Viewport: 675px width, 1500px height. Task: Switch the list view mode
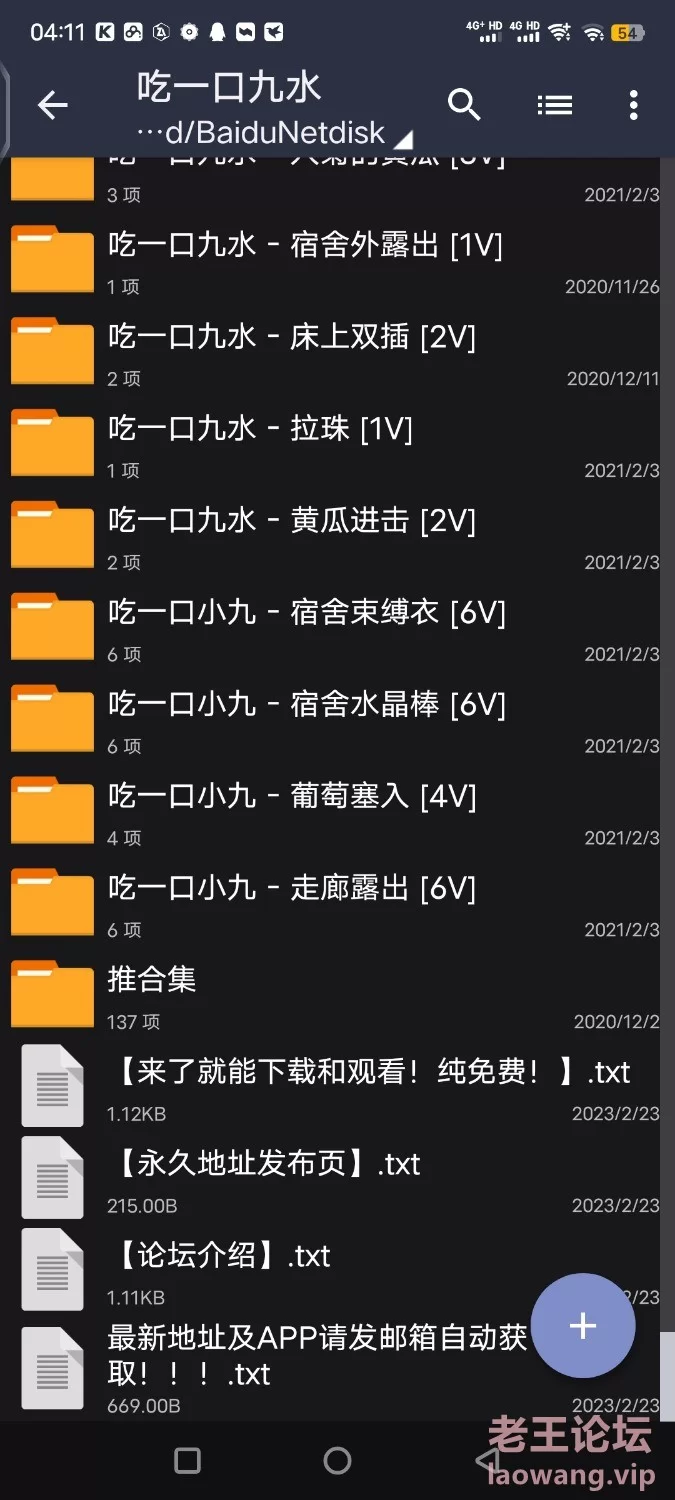(x=554, y=104)
